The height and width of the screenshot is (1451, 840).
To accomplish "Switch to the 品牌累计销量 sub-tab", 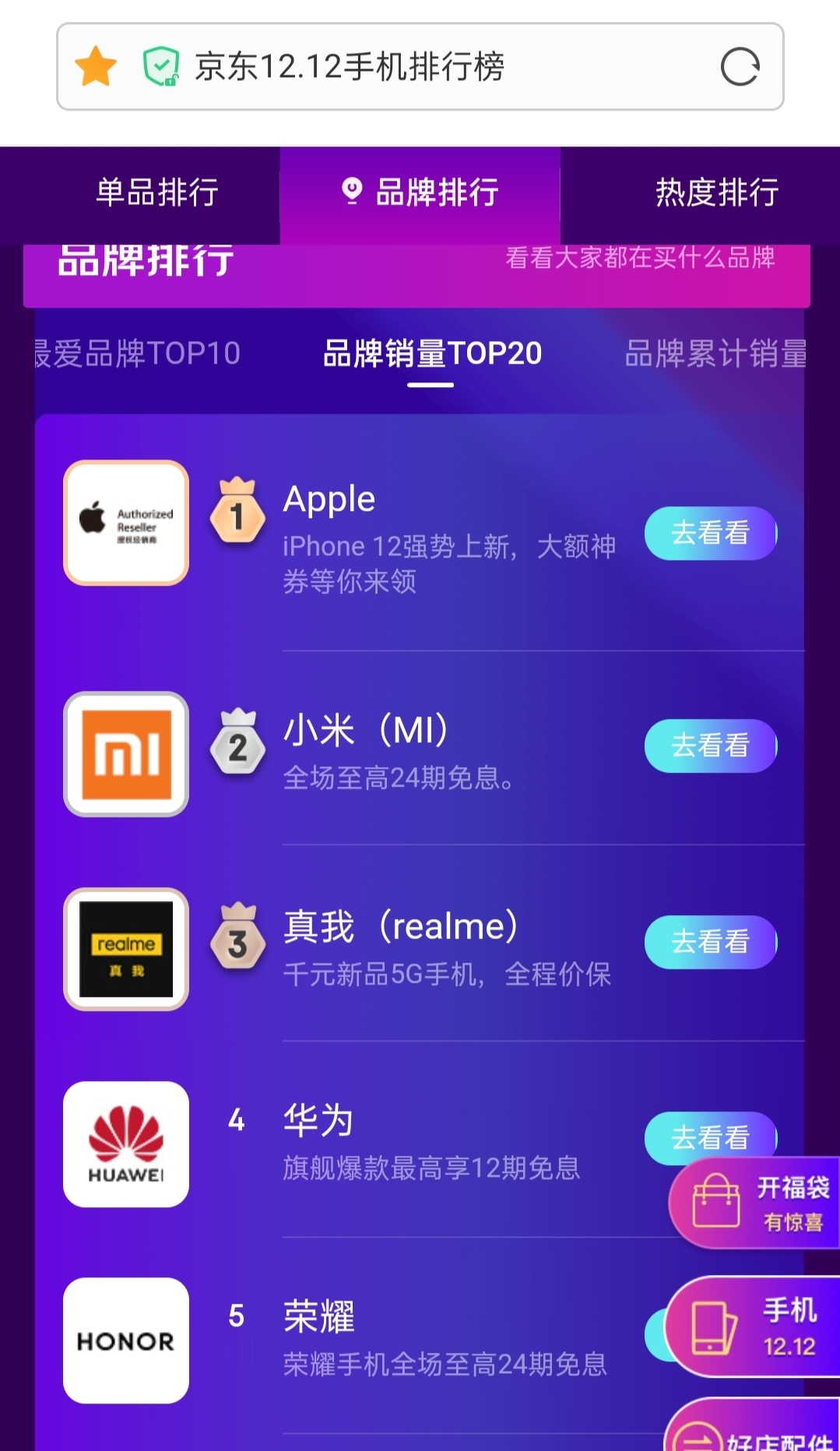I will click(715, 354).
